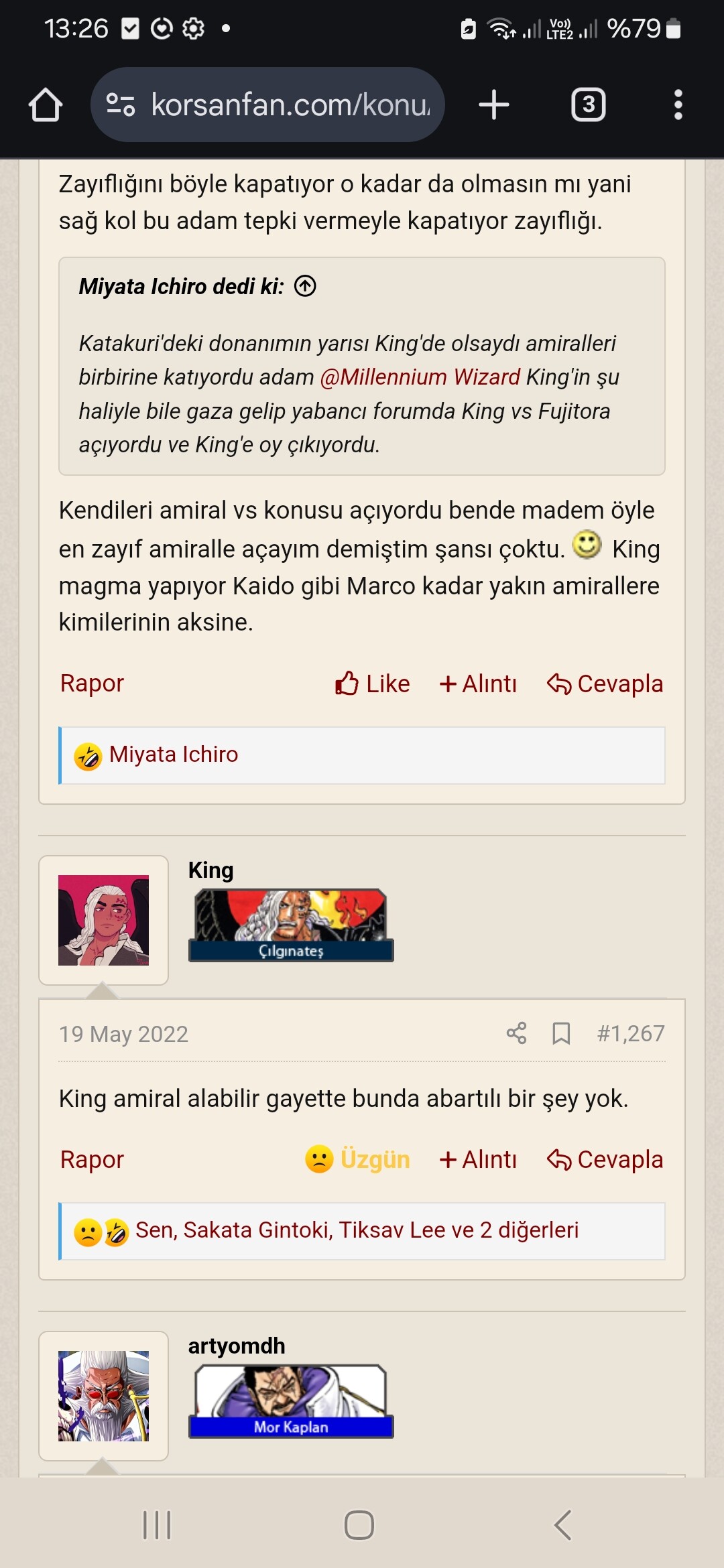This screenshot has height=1568, width=724.
Task: Change the Üzgün reaction on King's post
Action: pyautogui.click(x=358, y=1159)
